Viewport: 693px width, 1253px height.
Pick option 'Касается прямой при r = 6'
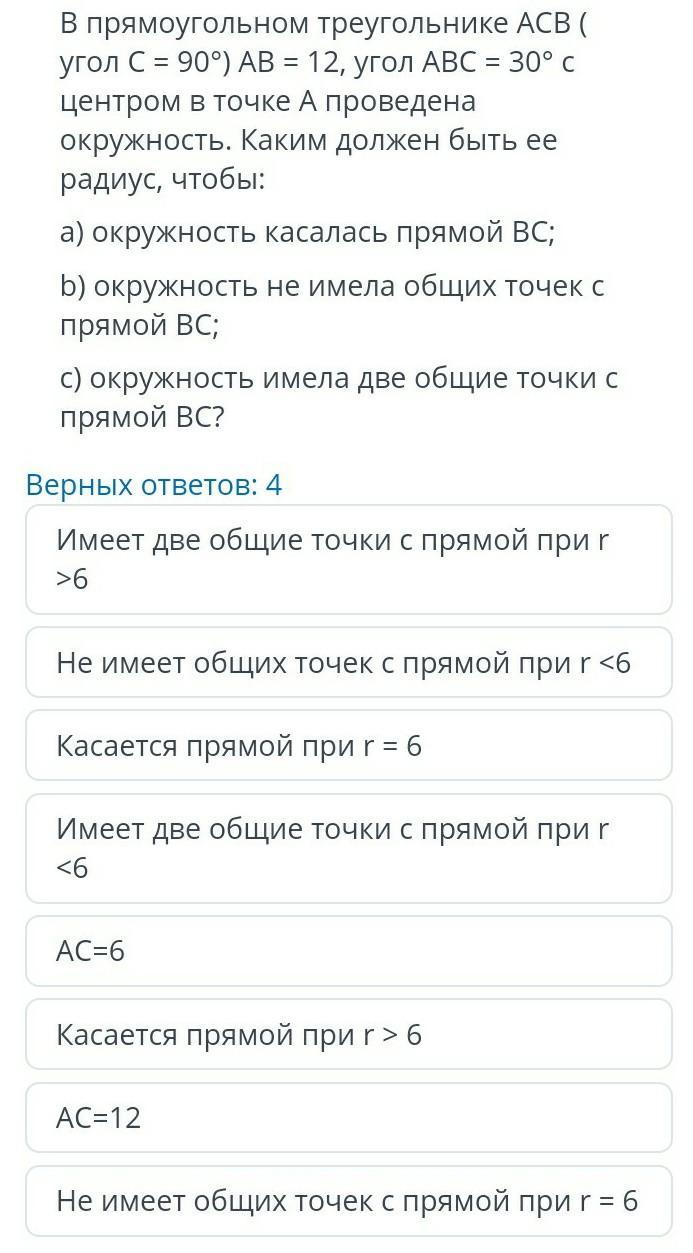348,746
